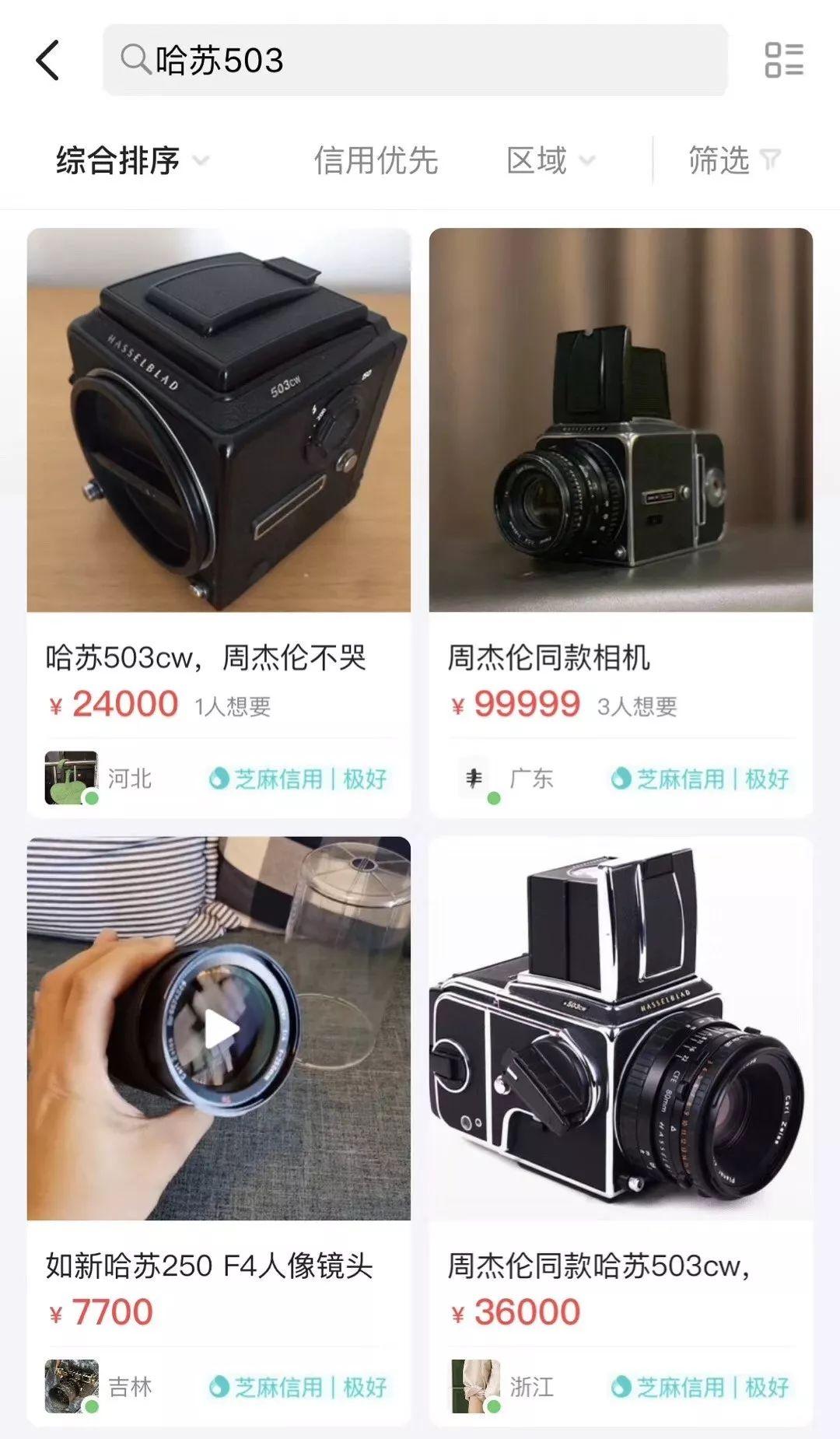Image resolution: width=840 pixels, height=1439 pixels.
Task: Open the 筛选 filter panel
Action: [733, 161]
